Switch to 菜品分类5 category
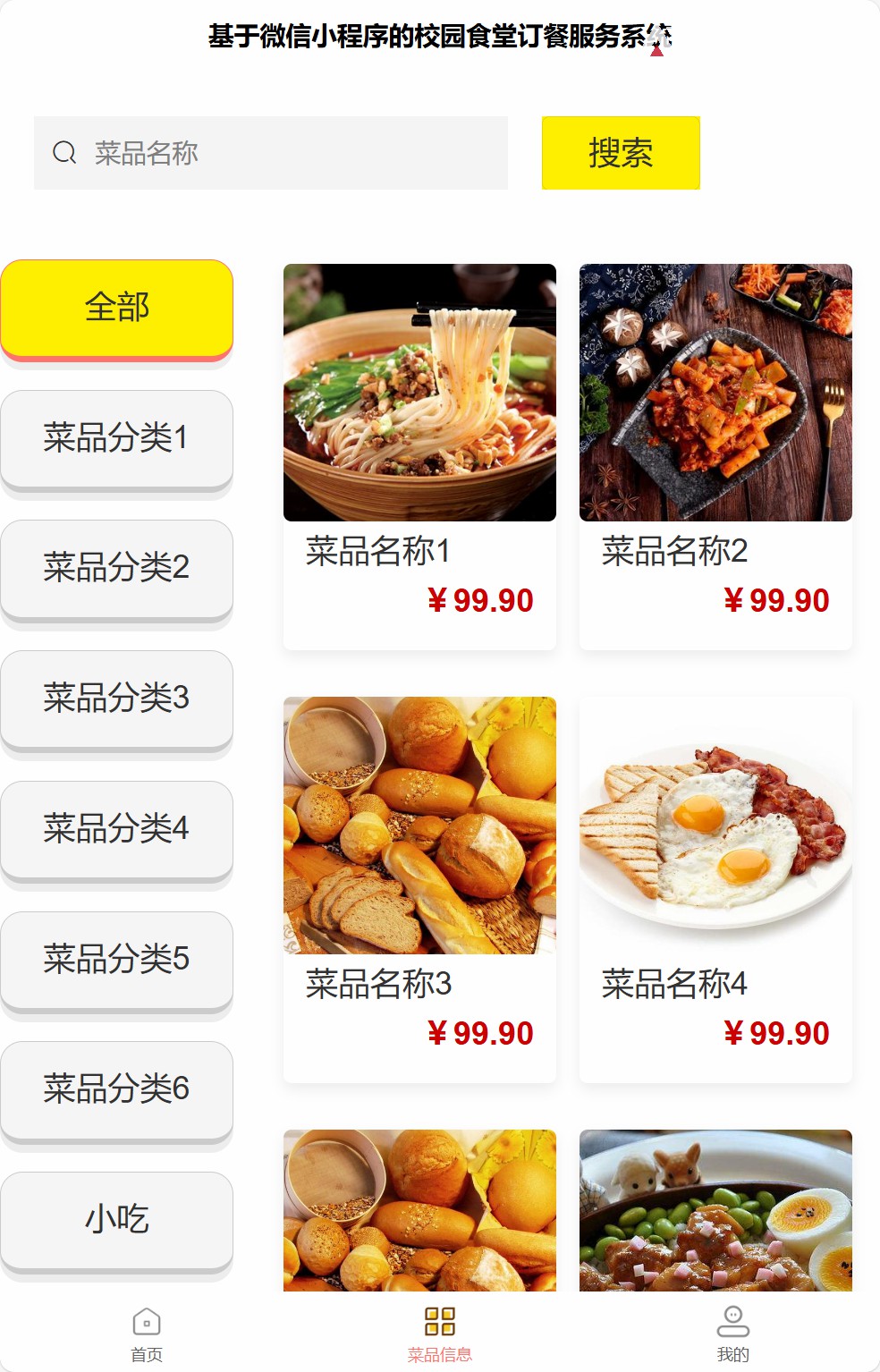880x1372 pixels. [x=117, y=960]
